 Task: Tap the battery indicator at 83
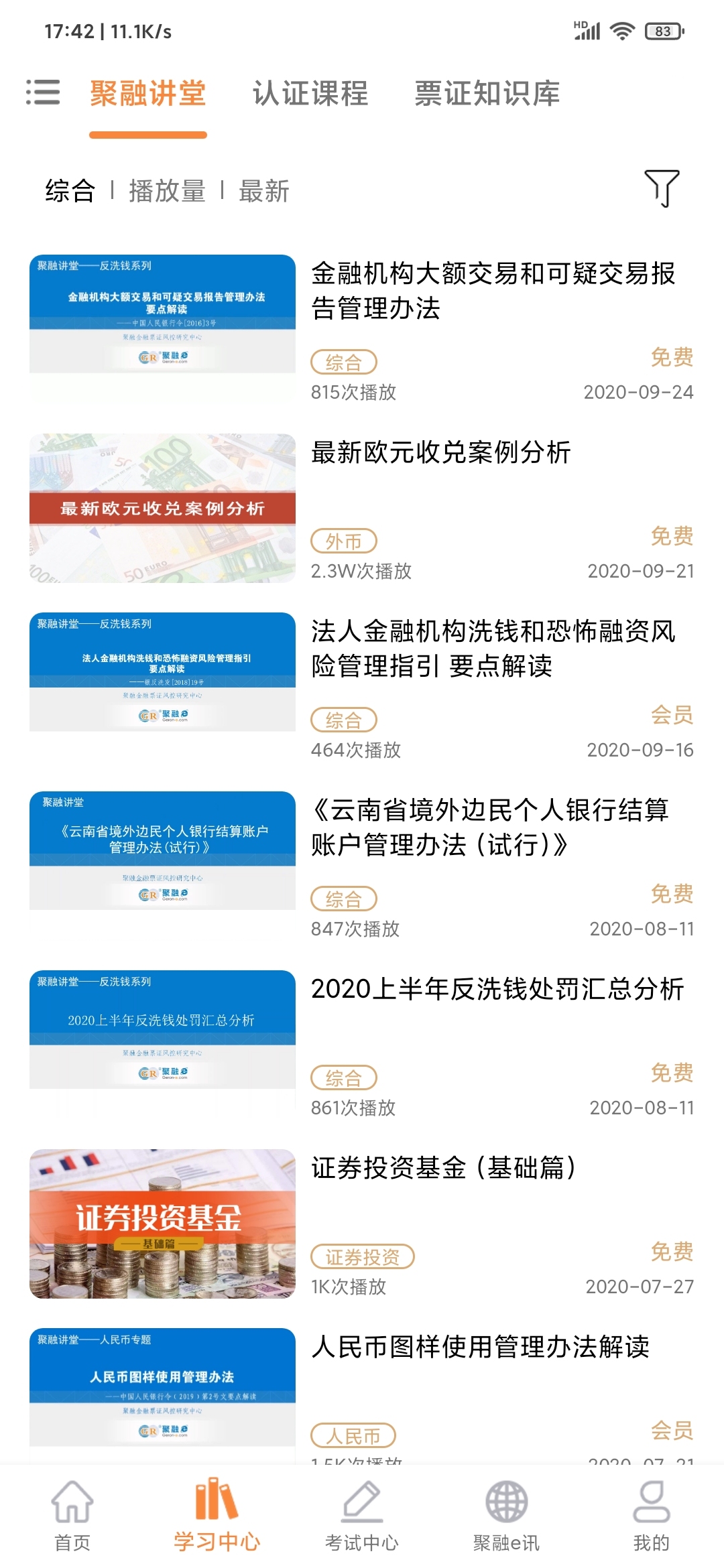tap(664, 30)
